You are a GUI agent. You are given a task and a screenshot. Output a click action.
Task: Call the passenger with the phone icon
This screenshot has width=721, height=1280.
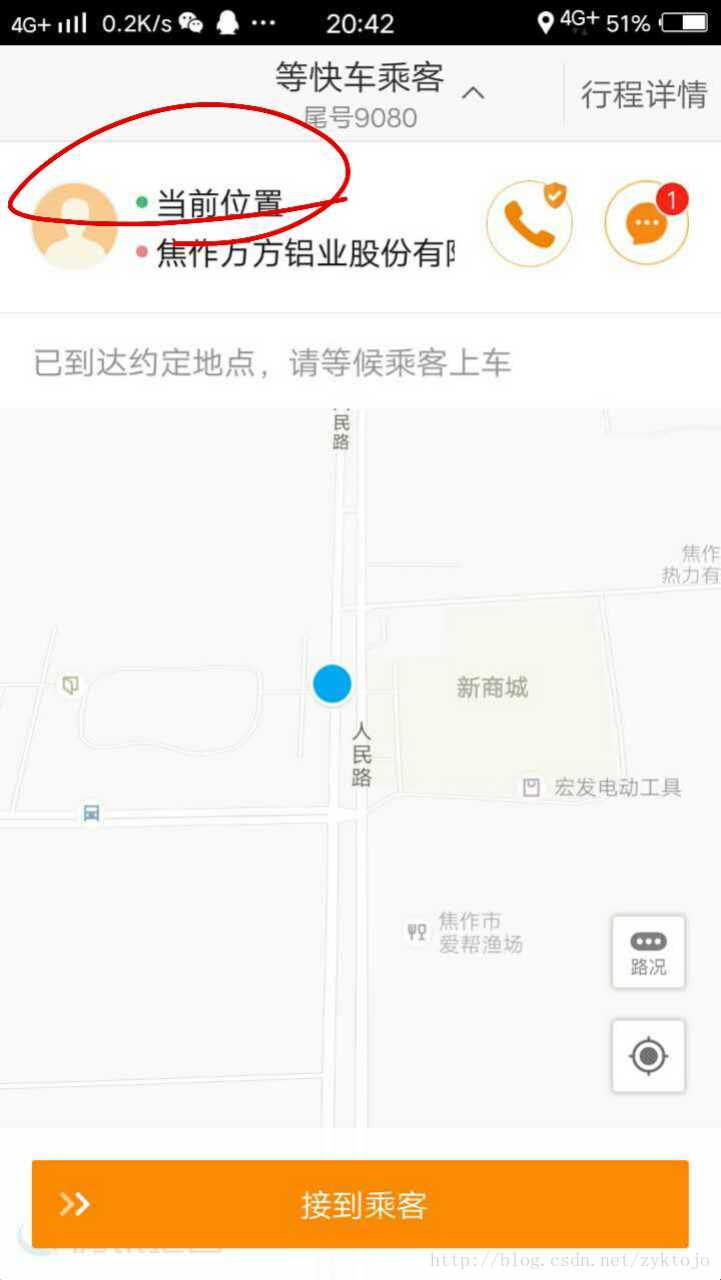click(x=529, y=224)
